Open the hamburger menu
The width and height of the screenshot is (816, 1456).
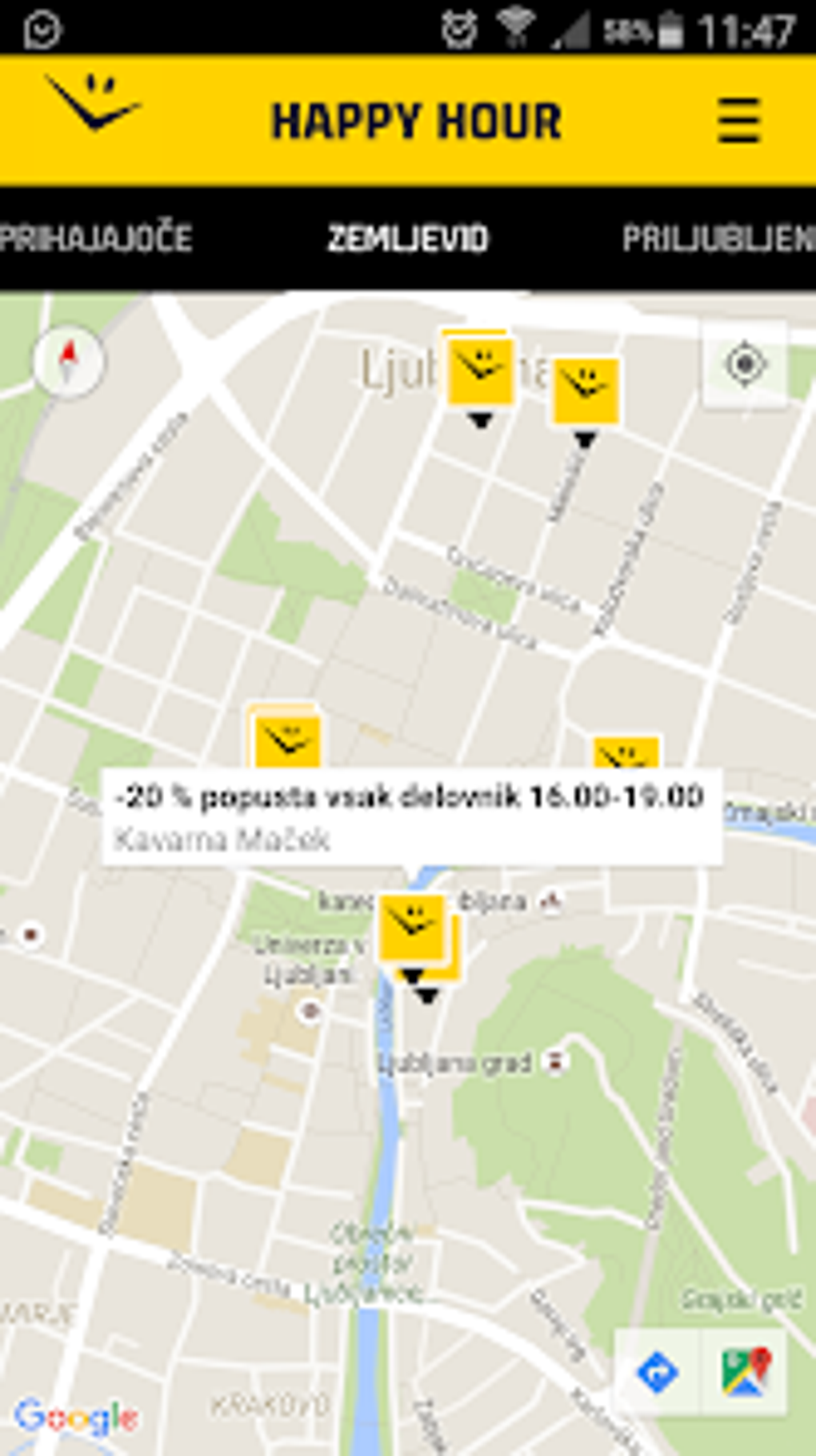click(738, 121)
